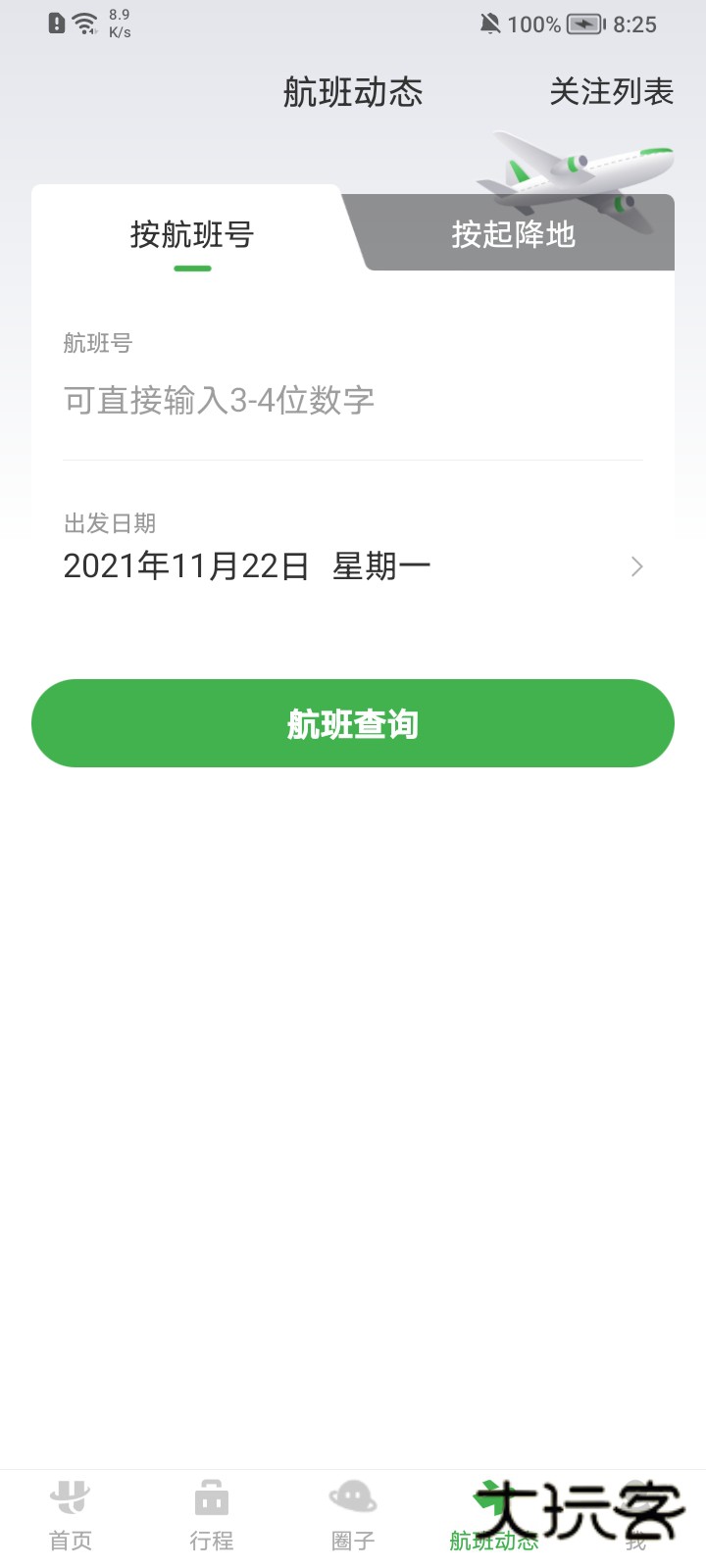Tap the flight number input field

[353, 400]
